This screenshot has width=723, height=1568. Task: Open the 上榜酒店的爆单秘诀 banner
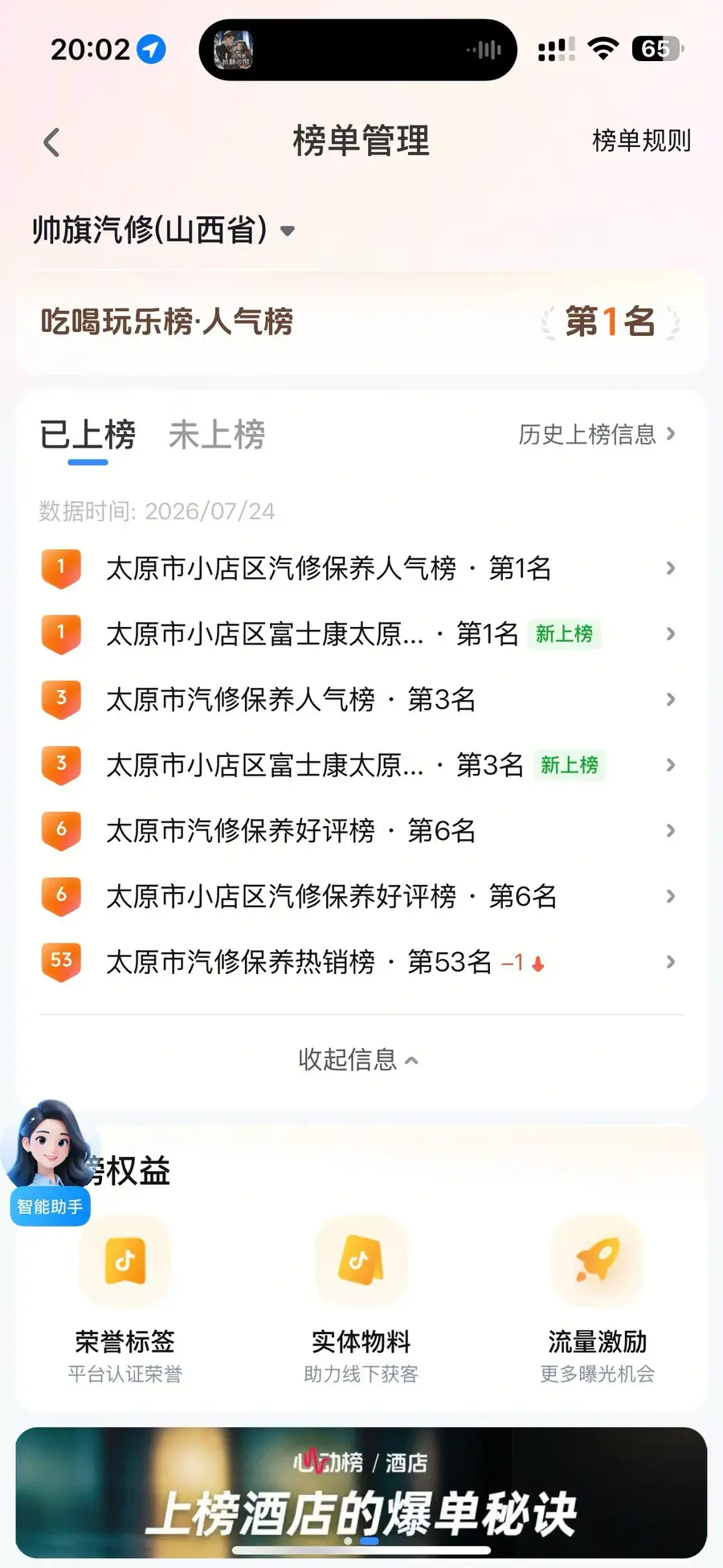pyautogui.click(x=361, y=1493)
